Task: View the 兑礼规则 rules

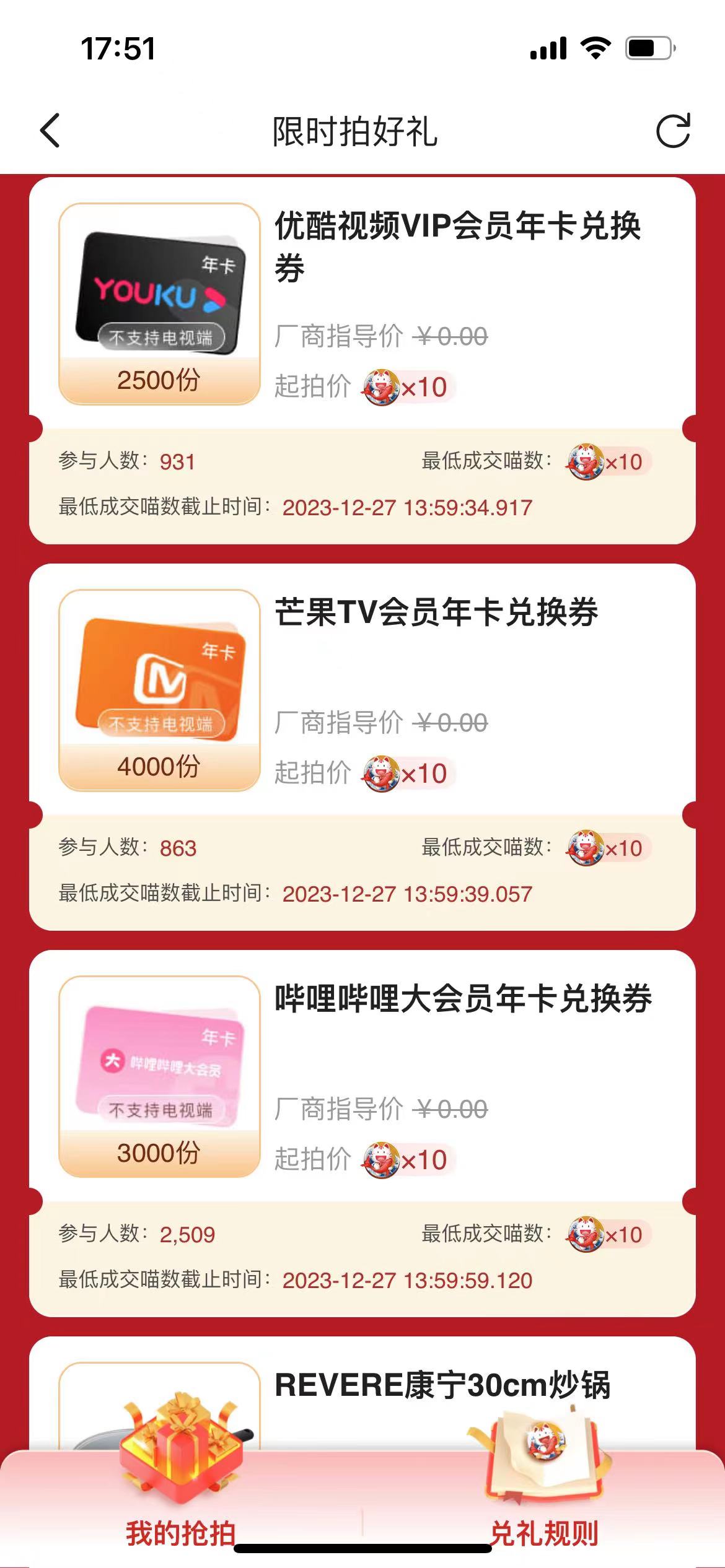Action: pyautogui.click(x=543, y=1533)
